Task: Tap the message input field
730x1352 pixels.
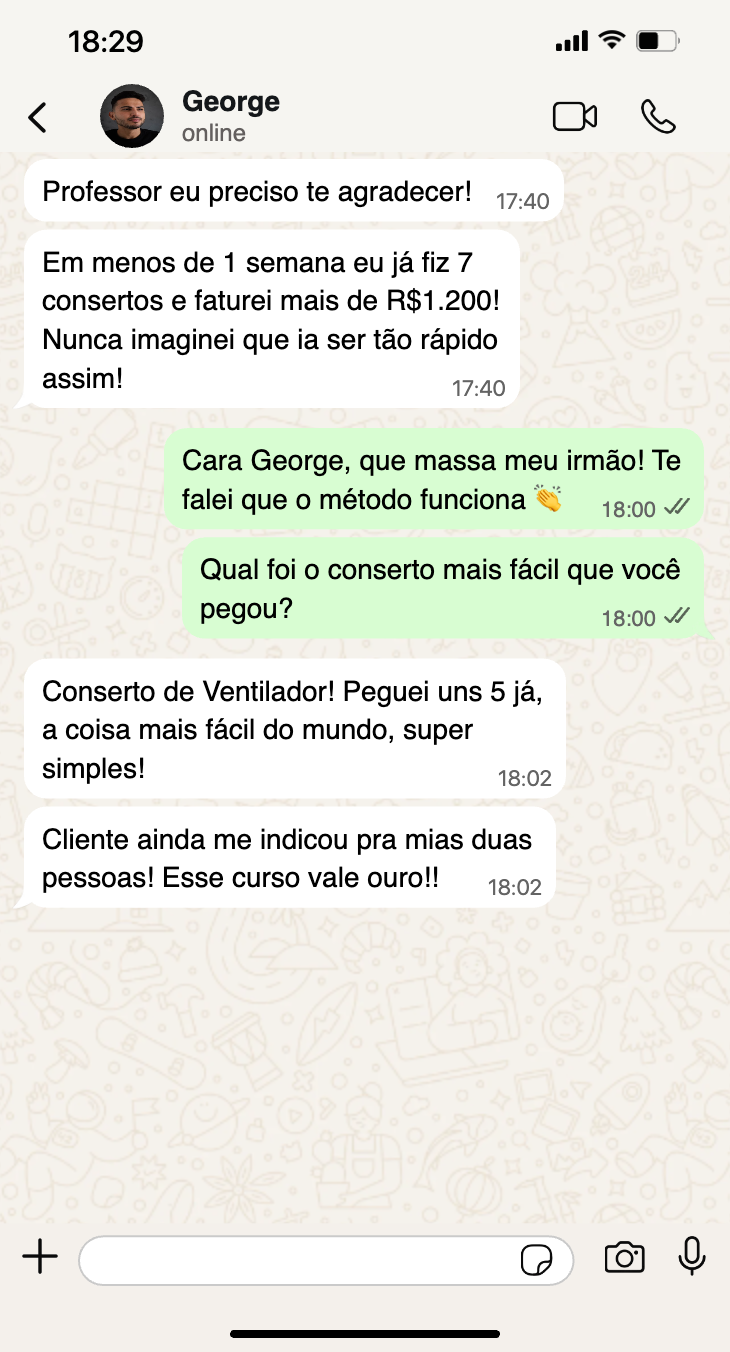Action: [x=300, y=1260]
